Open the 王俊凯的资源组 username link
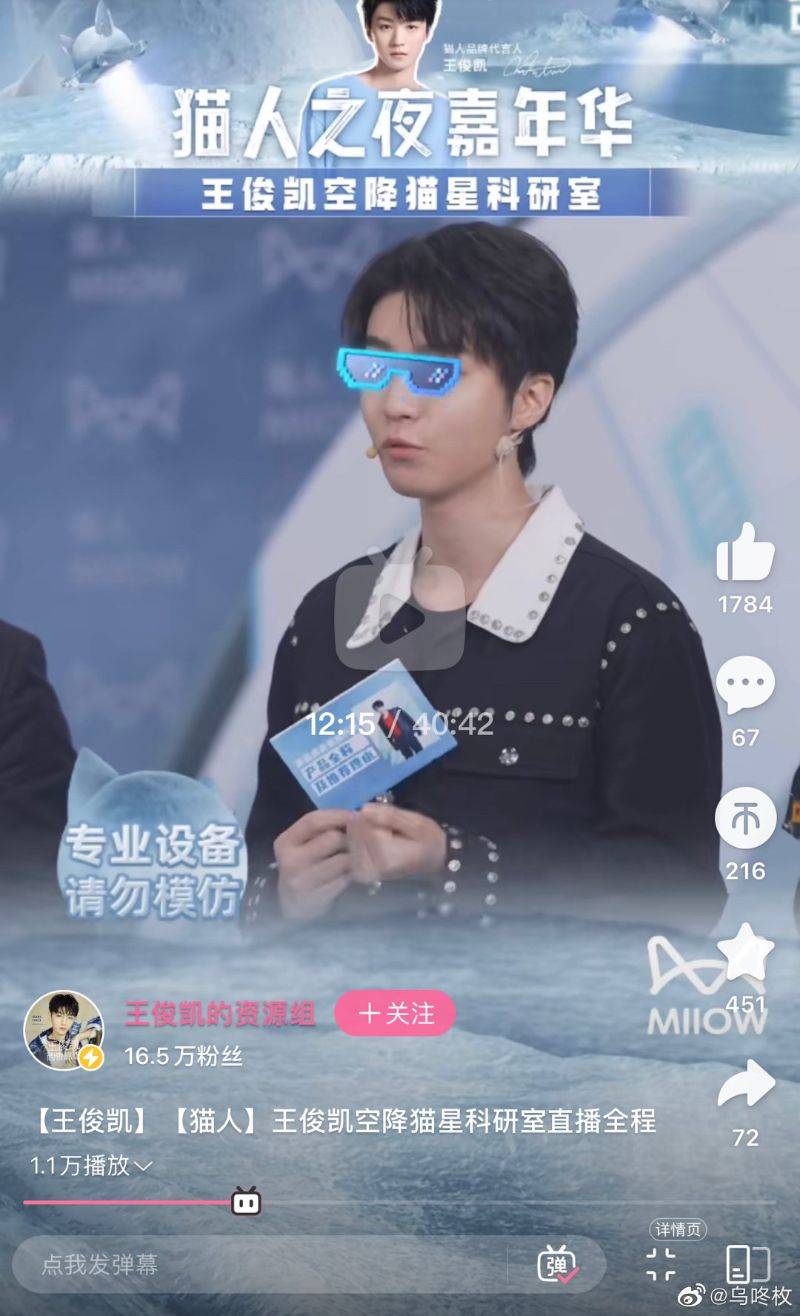Image resolution: width=800 pixels, height=1316 pixels. (219, 1014)
